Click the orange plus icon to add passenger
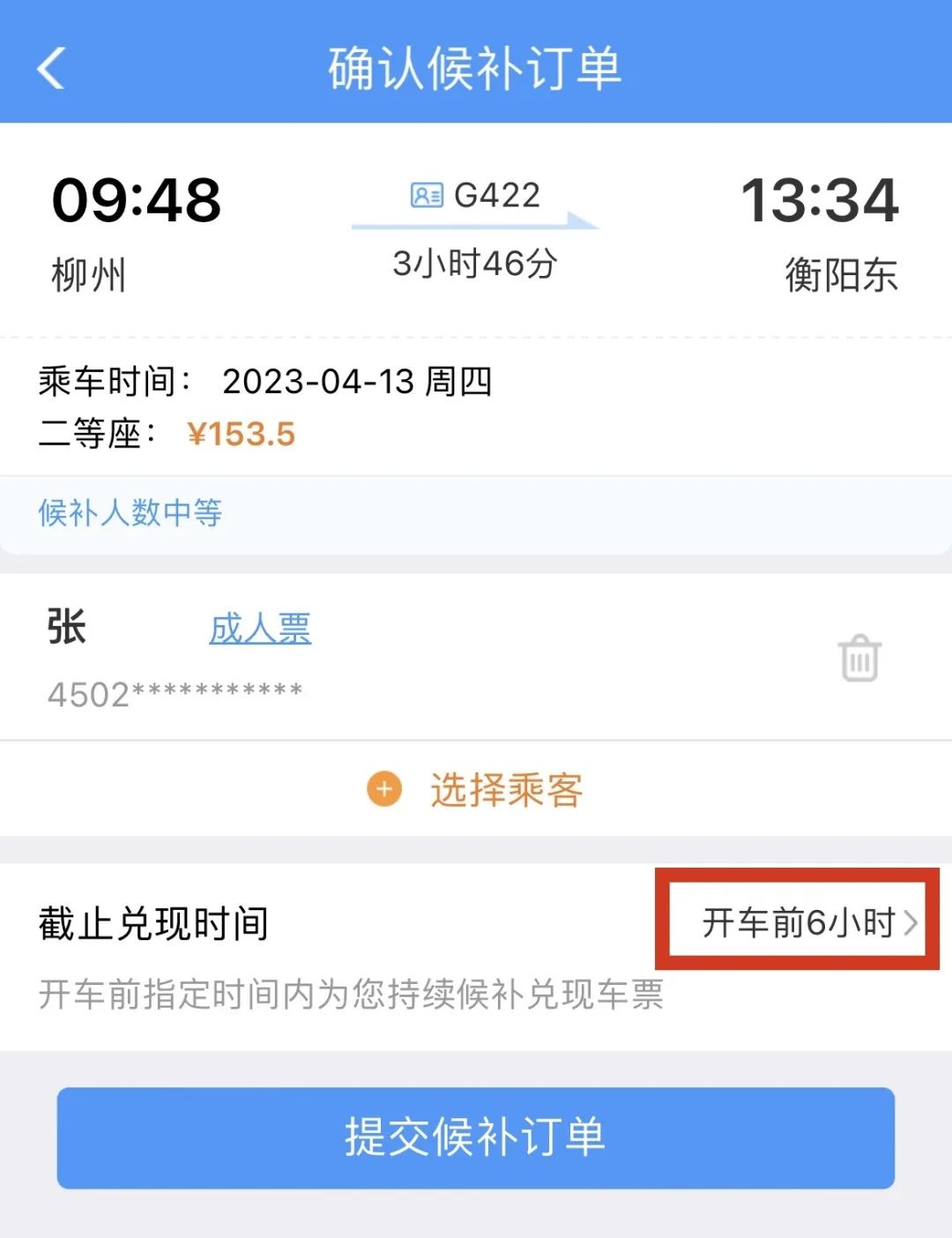The width and height of the screenshot is (952, 1238). point(383,789)
